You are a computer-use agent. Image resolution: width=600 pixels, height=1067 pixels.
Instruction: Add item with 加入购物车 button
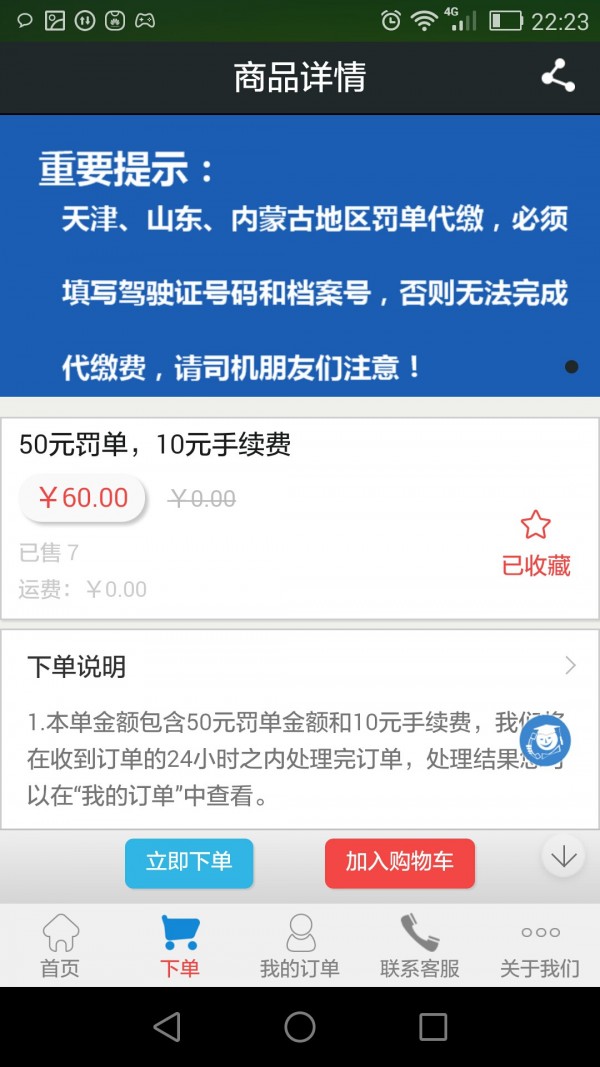pyautogui.click(x=399, y=863)
